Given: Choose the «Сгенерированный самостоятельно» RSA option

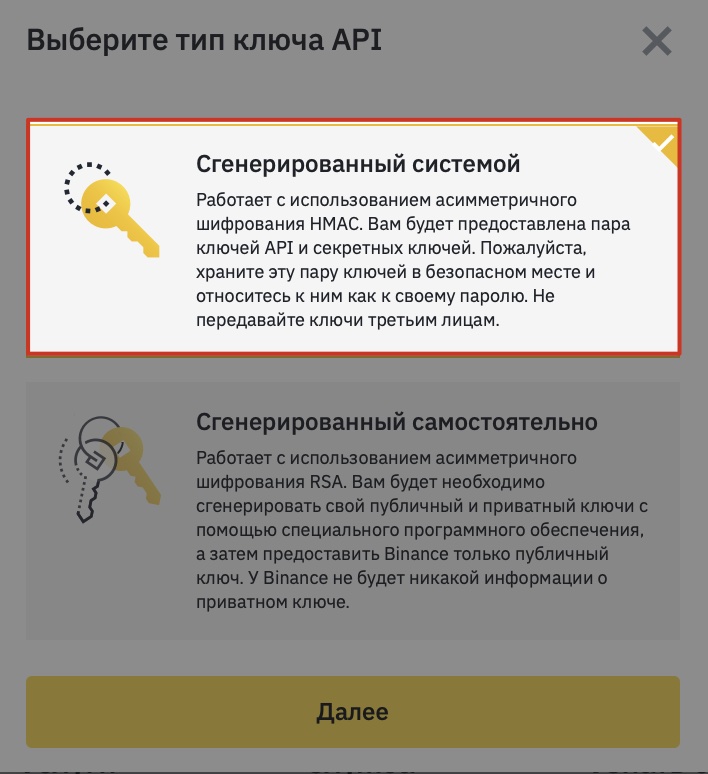Looking at the screenshot, I should click(x=353, y=511).
